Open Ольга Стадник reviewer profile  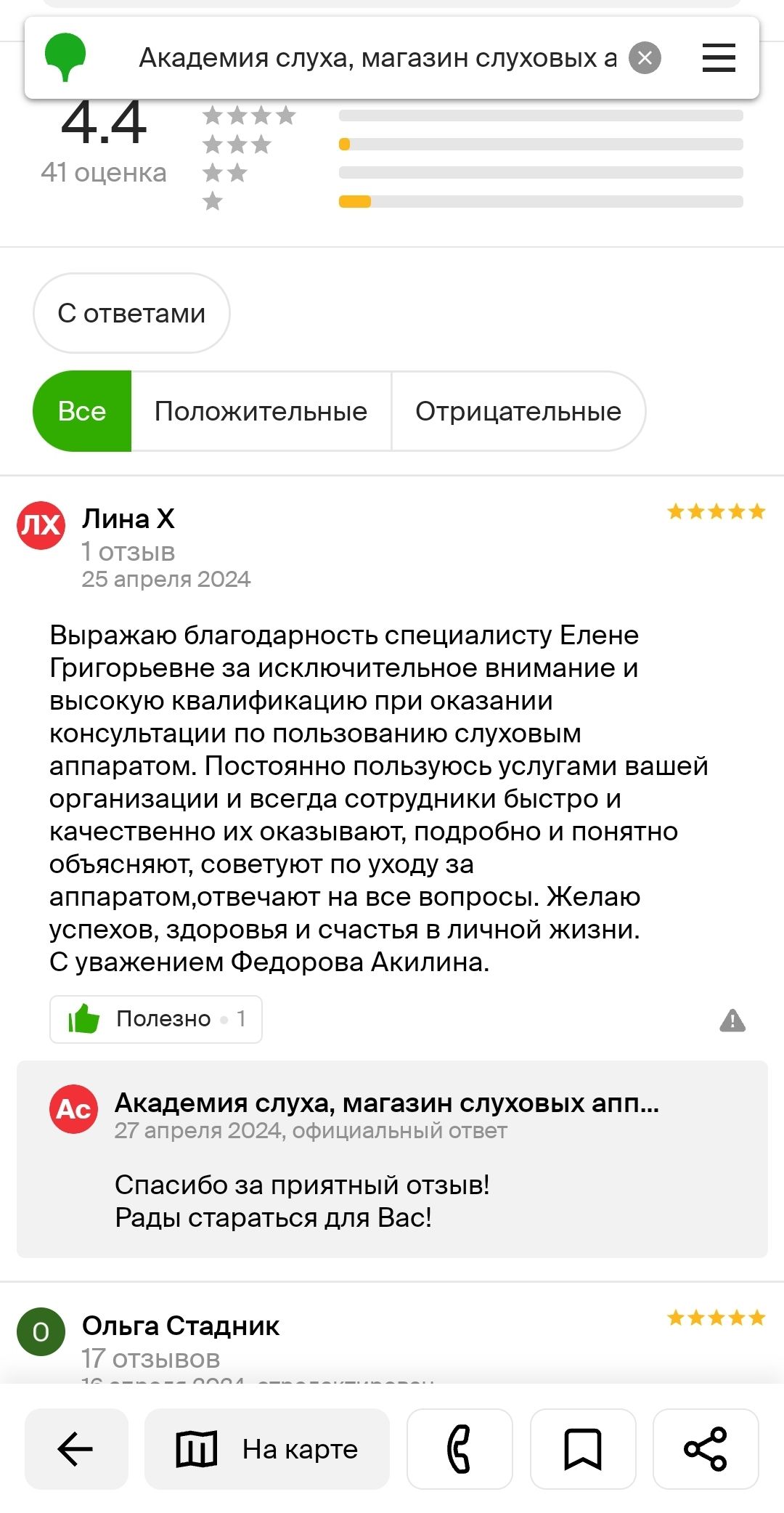(180, 1326)
